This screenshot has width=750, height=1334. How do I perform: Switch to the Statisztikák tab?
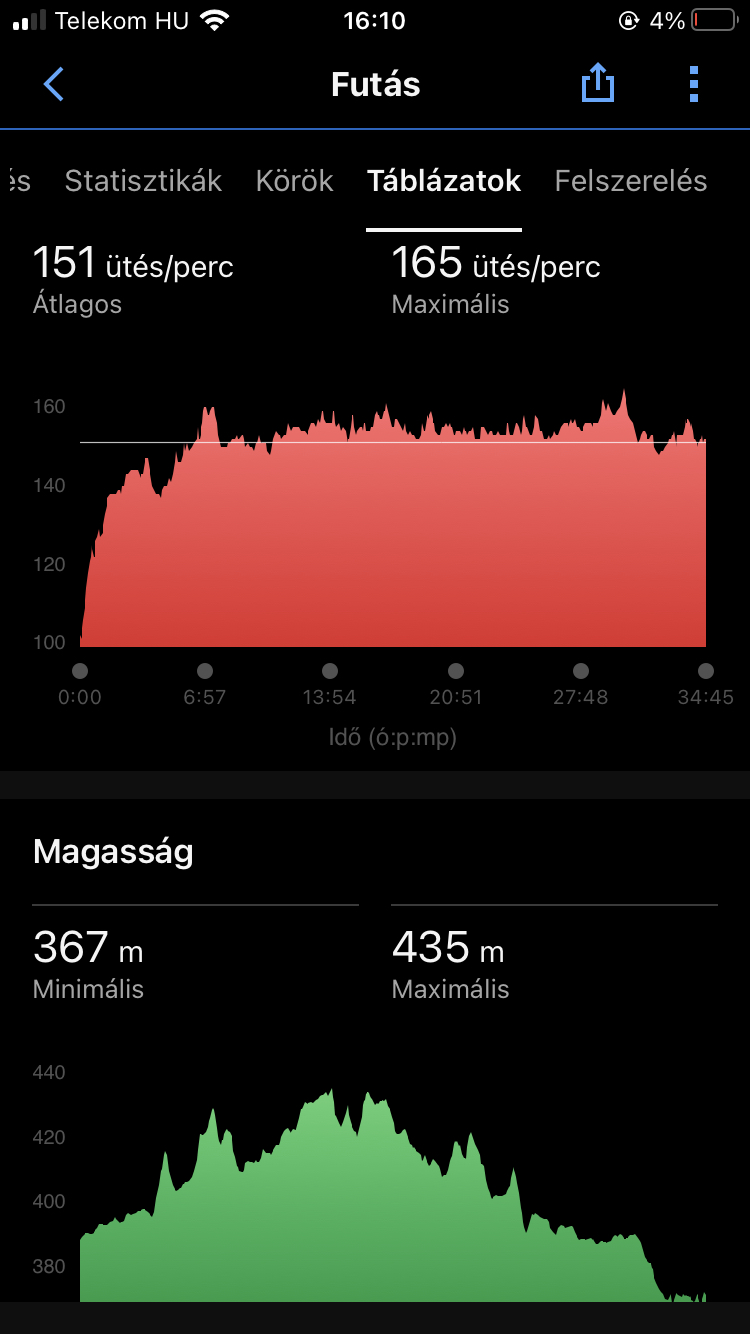[x=143, y=181]
